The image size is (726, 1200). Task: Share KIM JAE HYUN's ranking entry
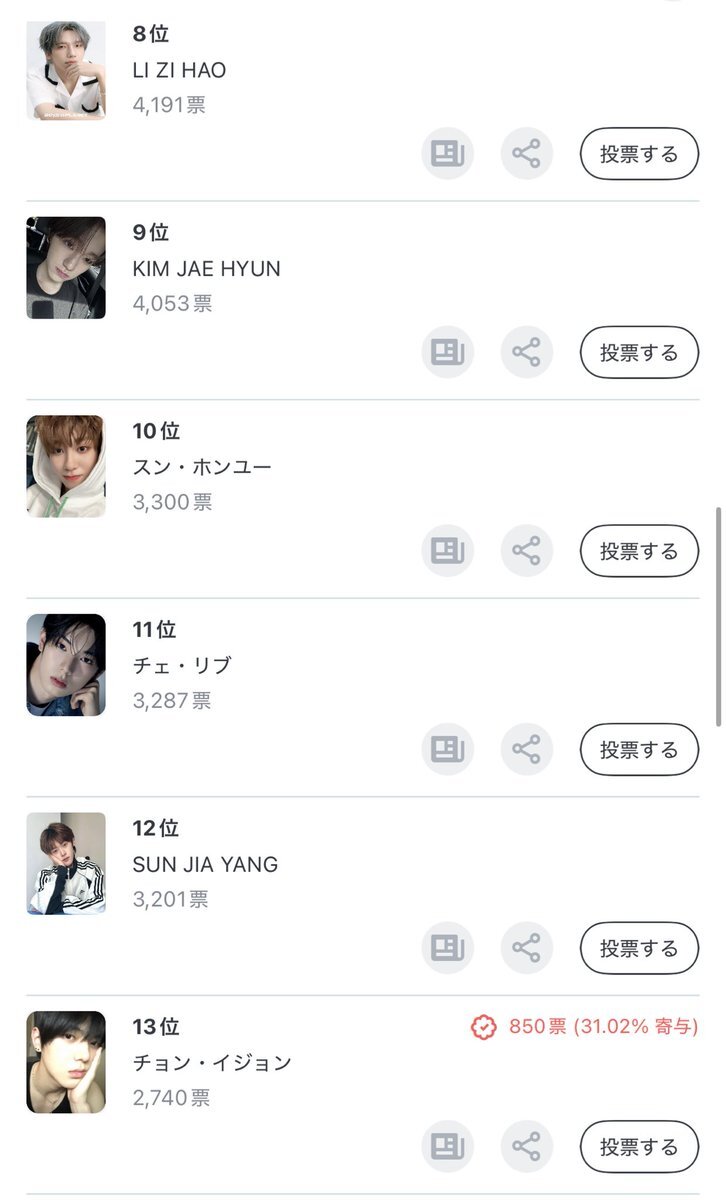[526, 352]
